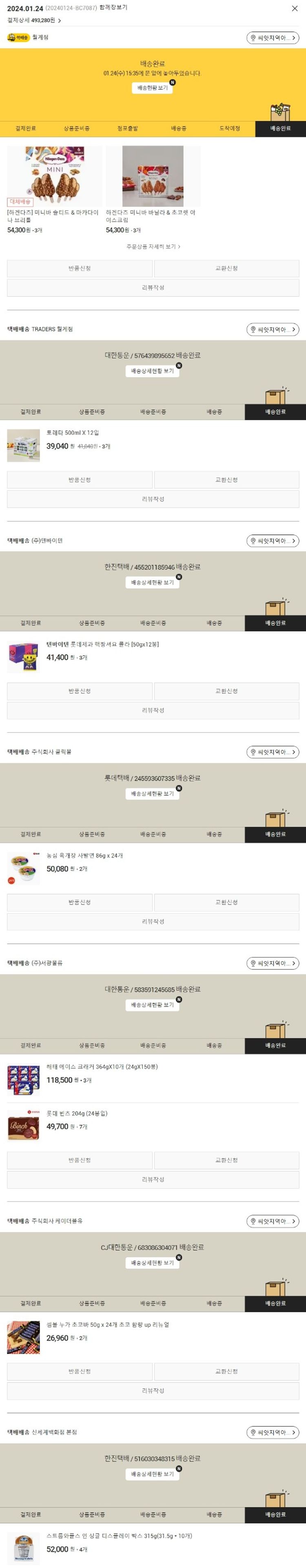306x1568 pixels.
Task: Tap 씨앗지역아 chip beside 월계점
Action: 273,38
